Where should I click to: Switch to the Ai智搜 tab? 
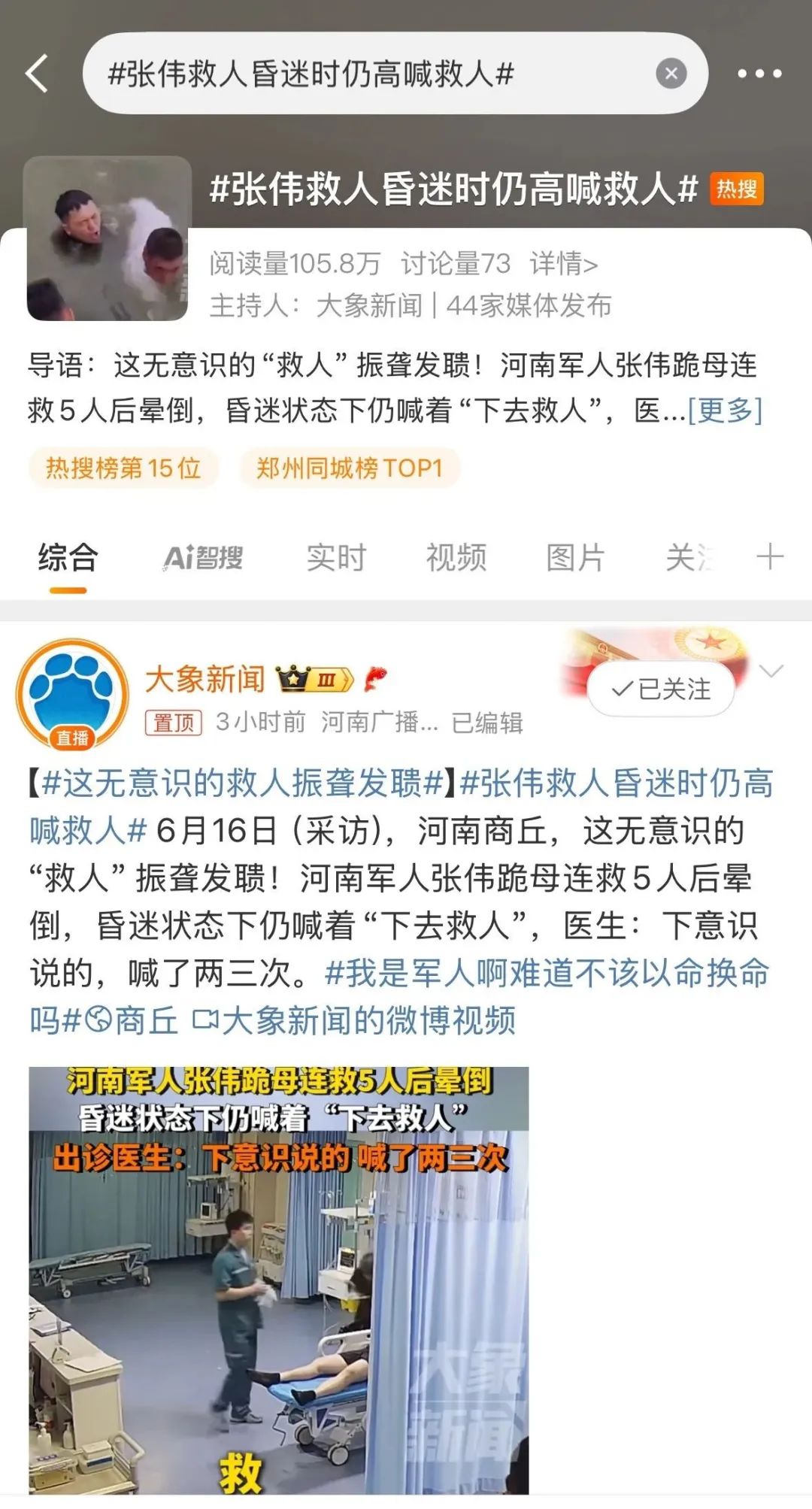[203, 558]
